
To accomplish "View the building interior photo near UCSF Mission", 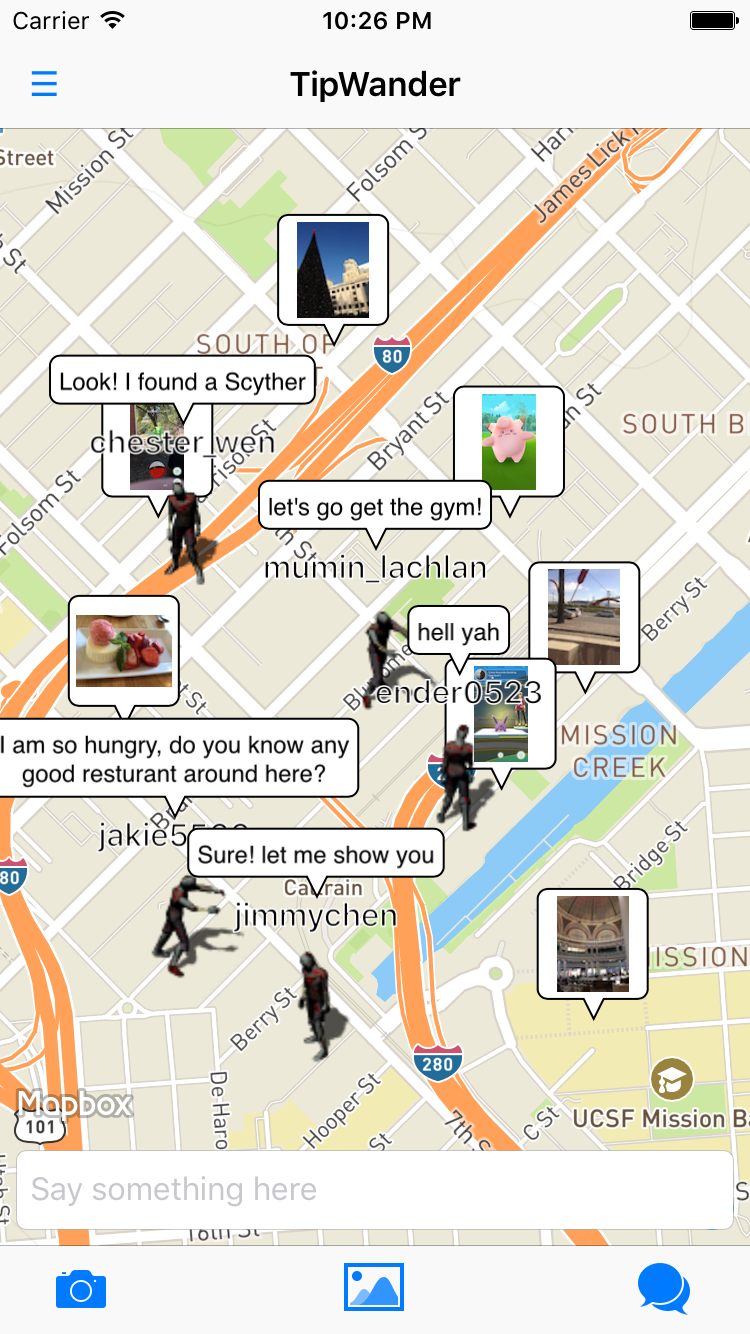I will (594, 941).
